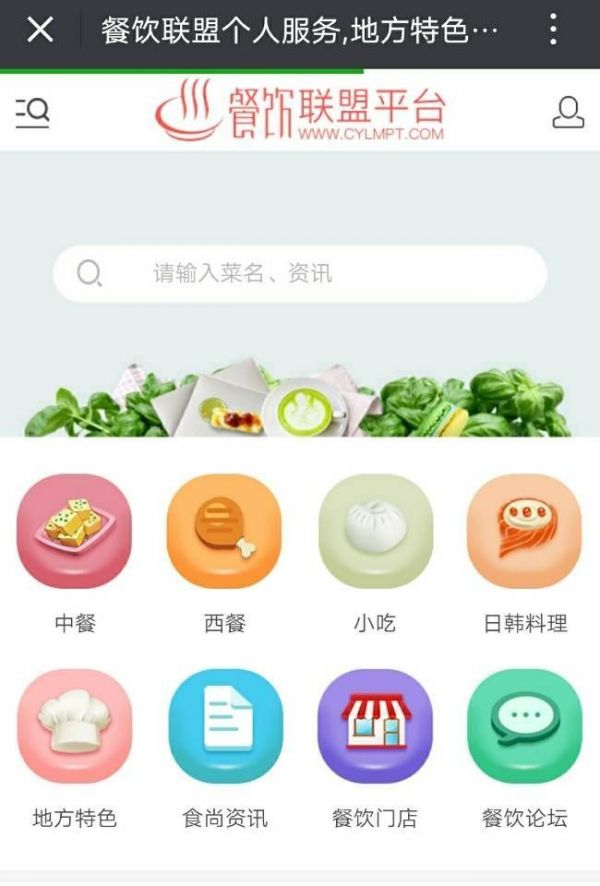Viewport: 600px width, 886px height.
Task: Open the three-dot overflow menu
Action: [553, 30]
